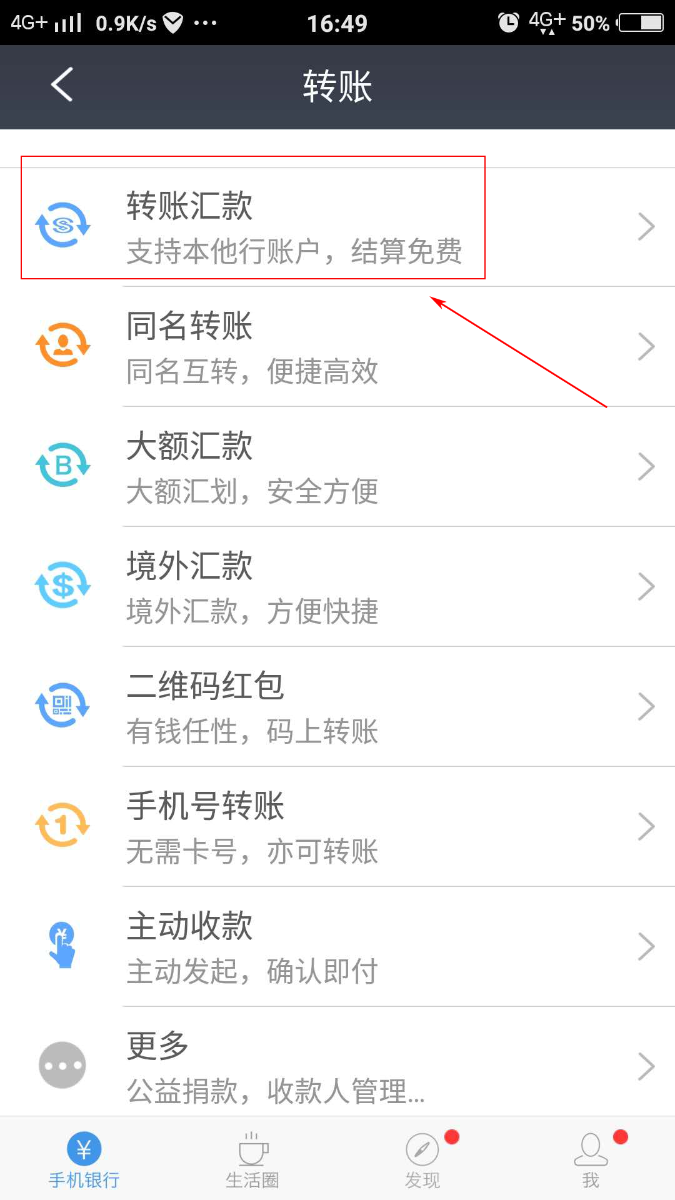Open 同名转账 same-name transfer
Viewport: 675px width, 1200px height.
[337, 347]
